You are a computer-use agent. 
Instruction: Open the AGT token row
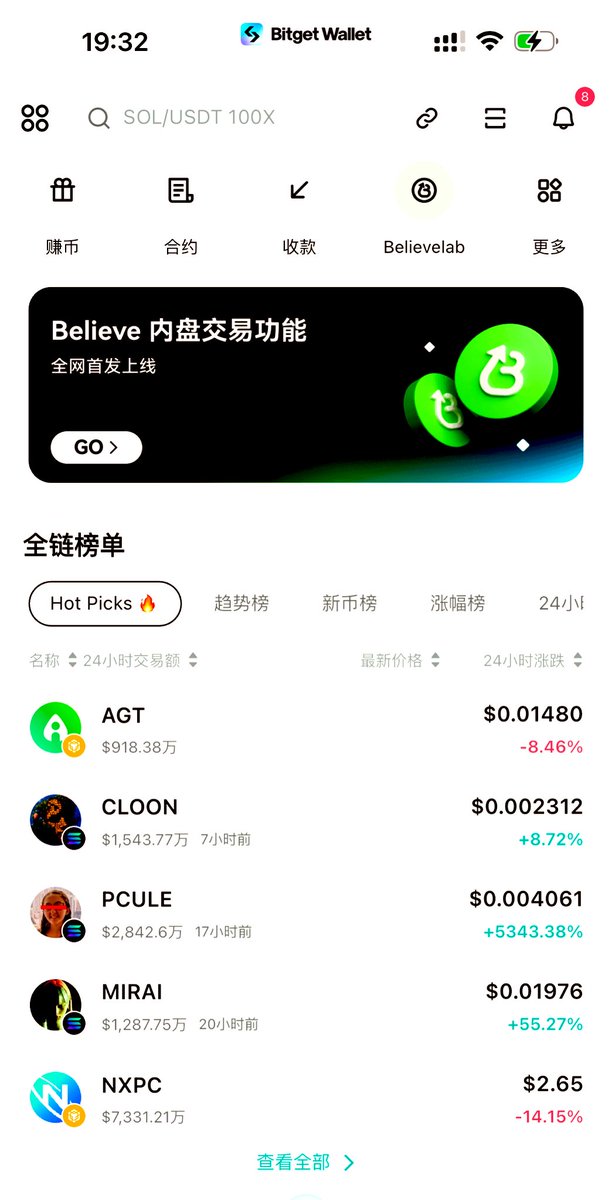[x=306, y=729]
